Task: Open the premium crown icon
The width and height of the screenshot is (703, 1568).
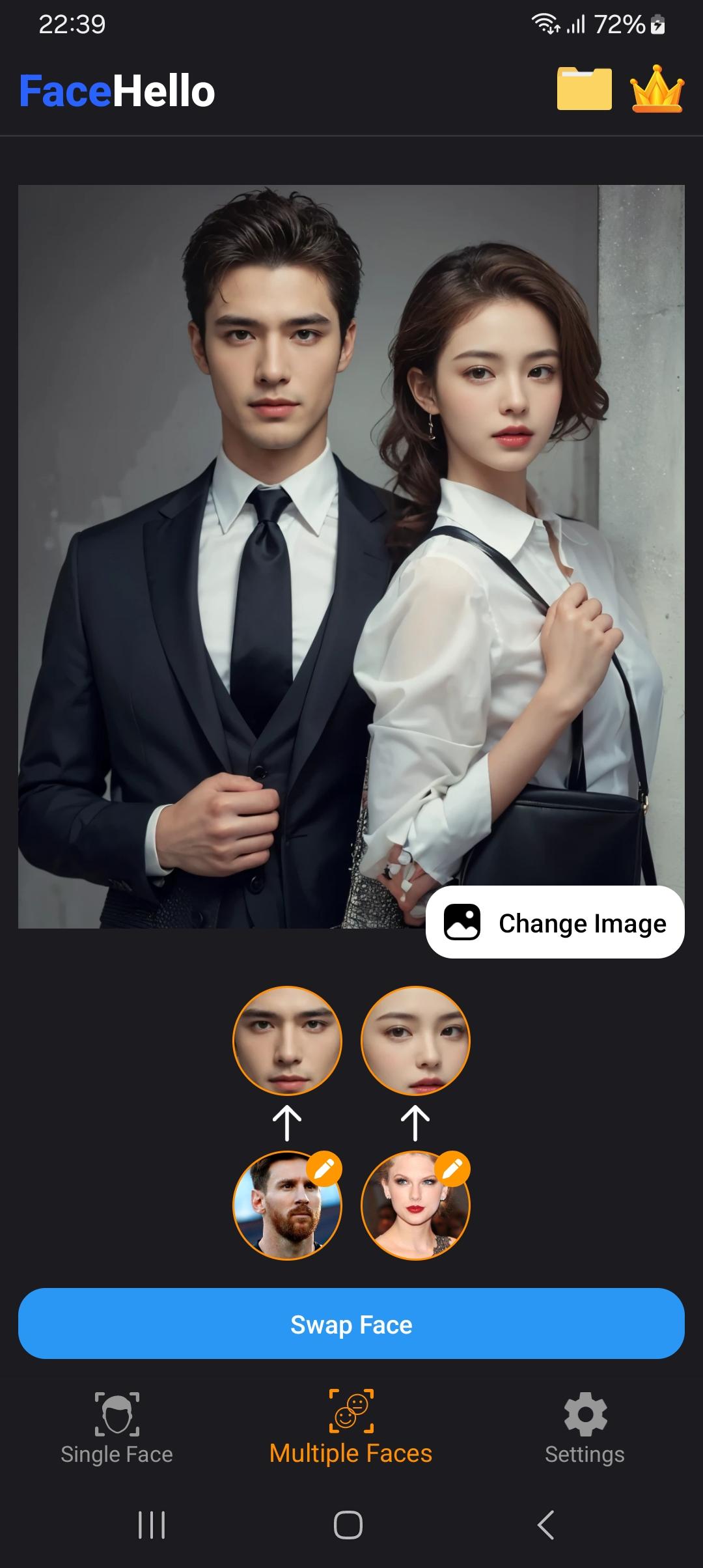Action: 657,89
